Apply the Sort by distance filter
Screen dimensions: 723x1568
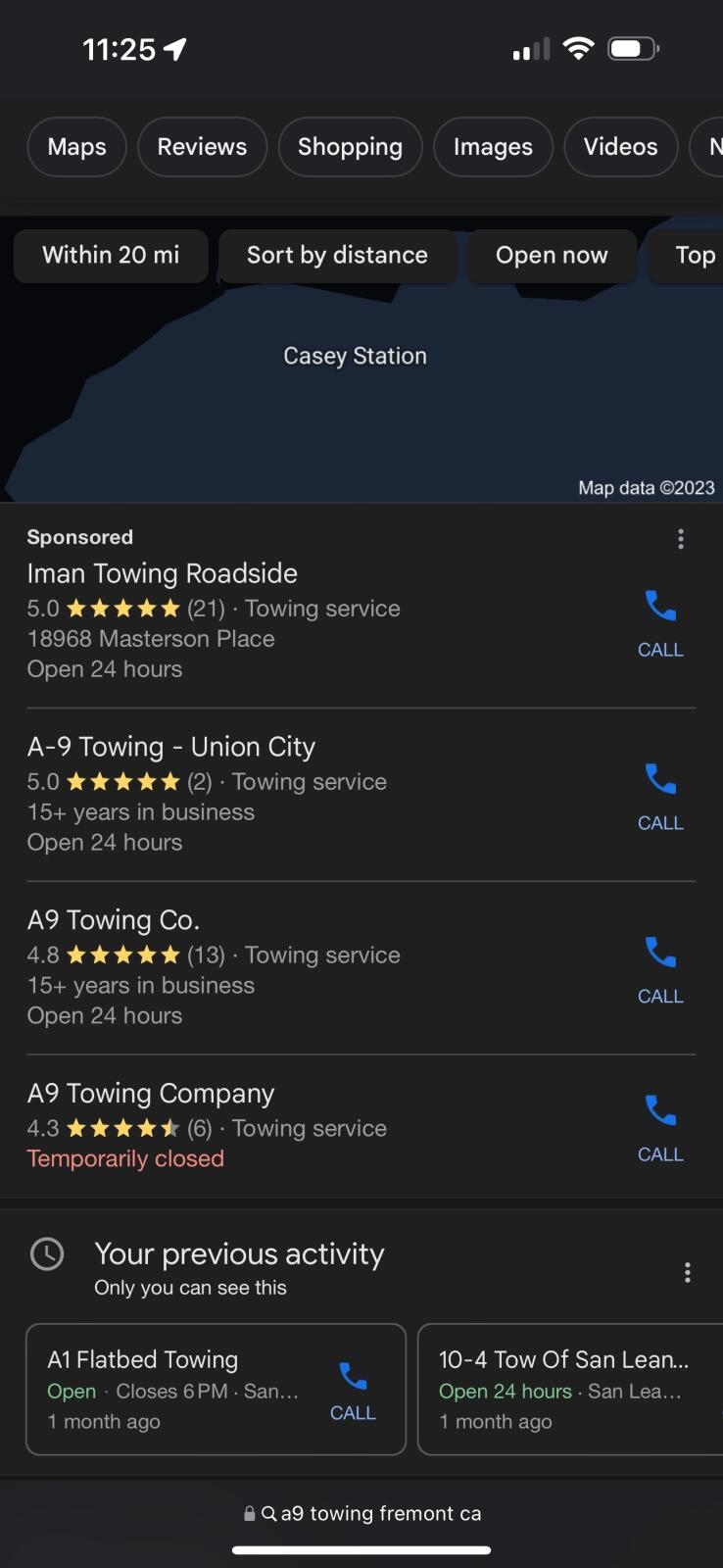click(x=337, y=256)
